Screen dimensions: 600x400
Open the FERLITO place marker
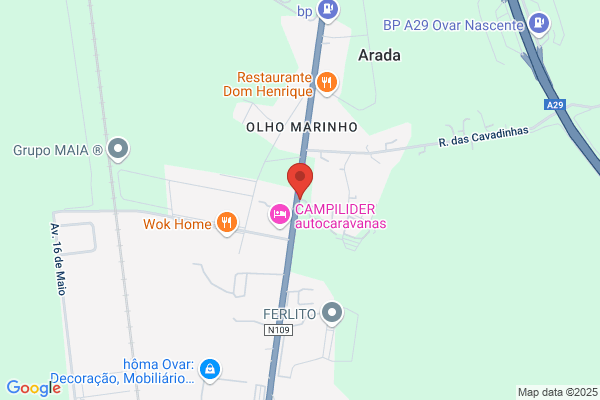(x=332, y=314)
